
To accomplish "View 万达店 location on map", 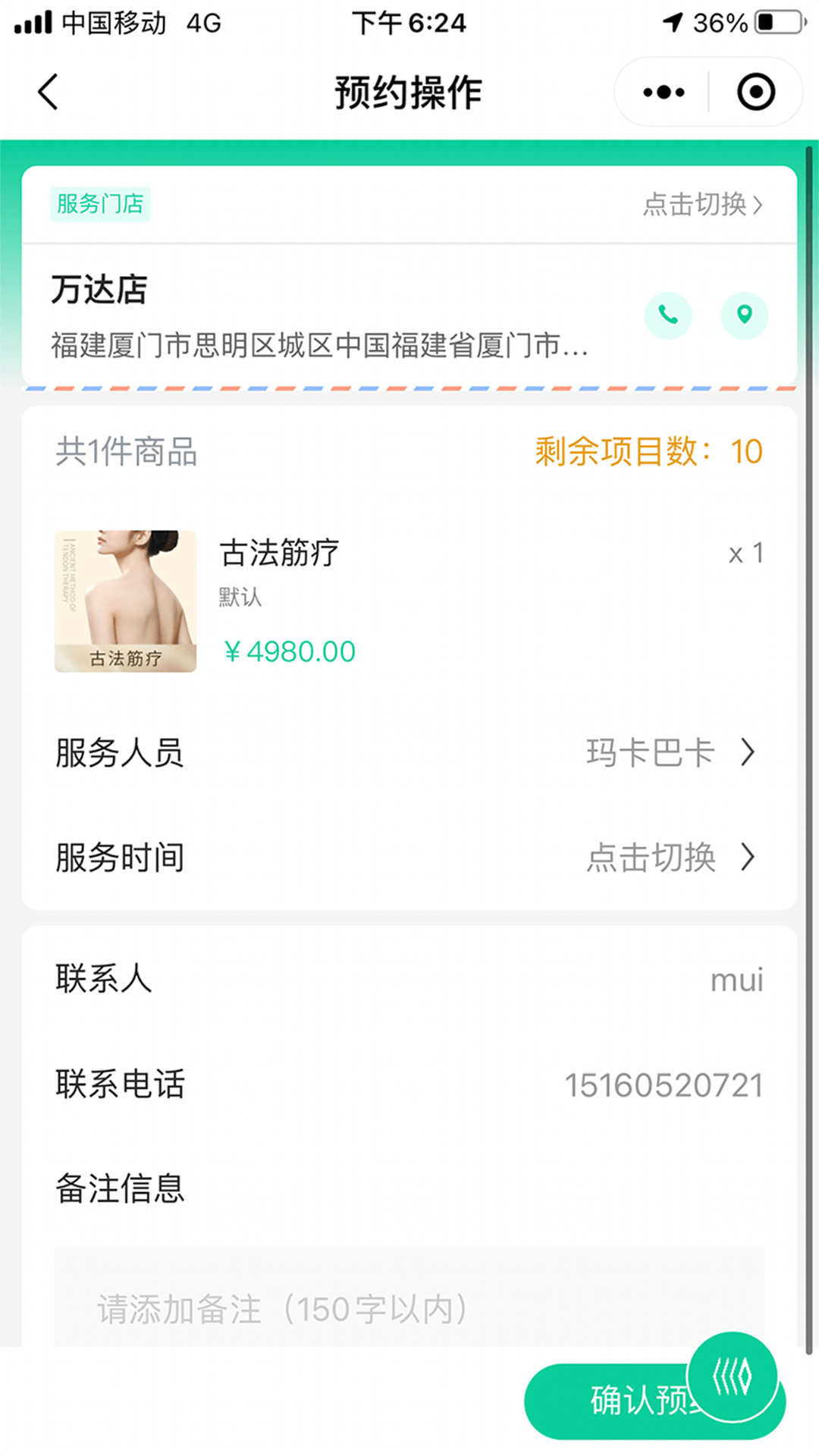I will pos(744,315).
